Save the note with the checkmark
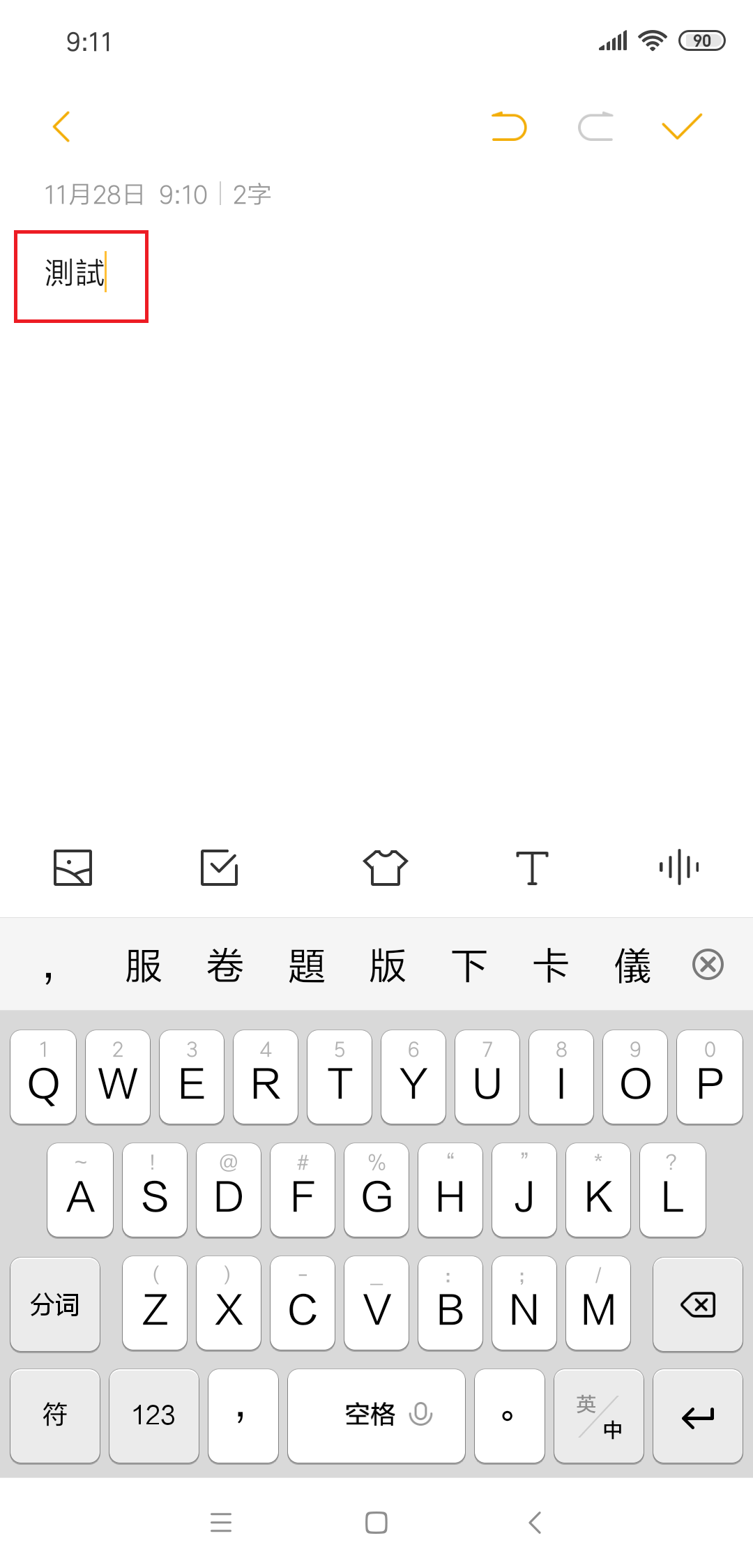 coord(681,127)
